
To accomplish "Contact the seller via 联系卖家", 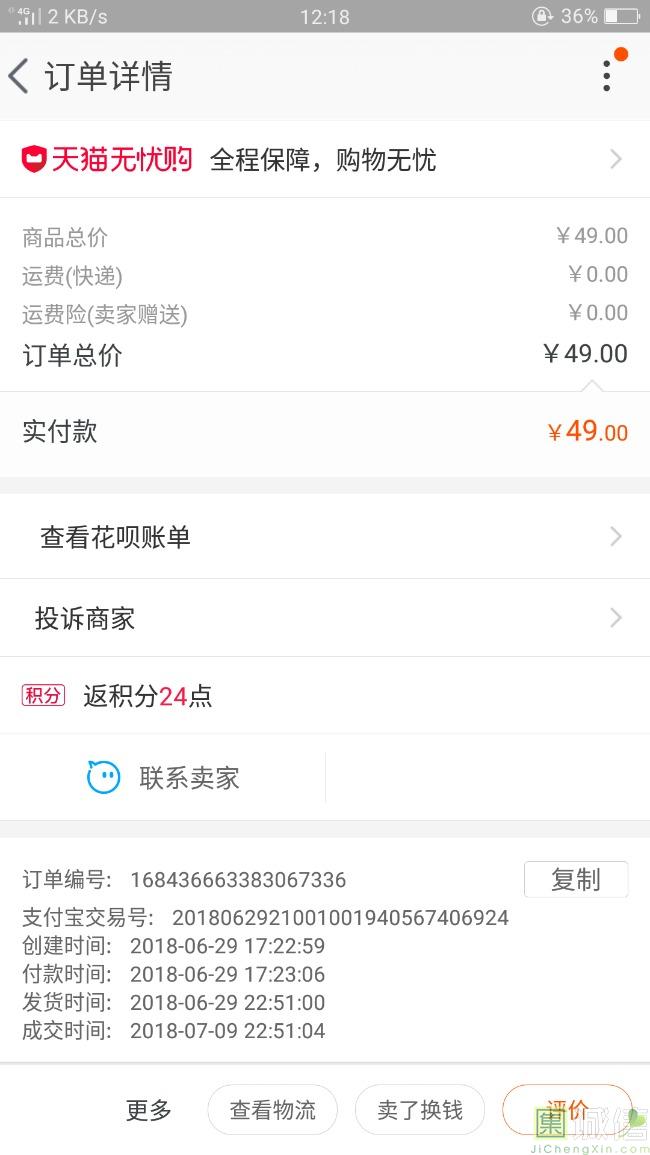I will tap(164, 778).
